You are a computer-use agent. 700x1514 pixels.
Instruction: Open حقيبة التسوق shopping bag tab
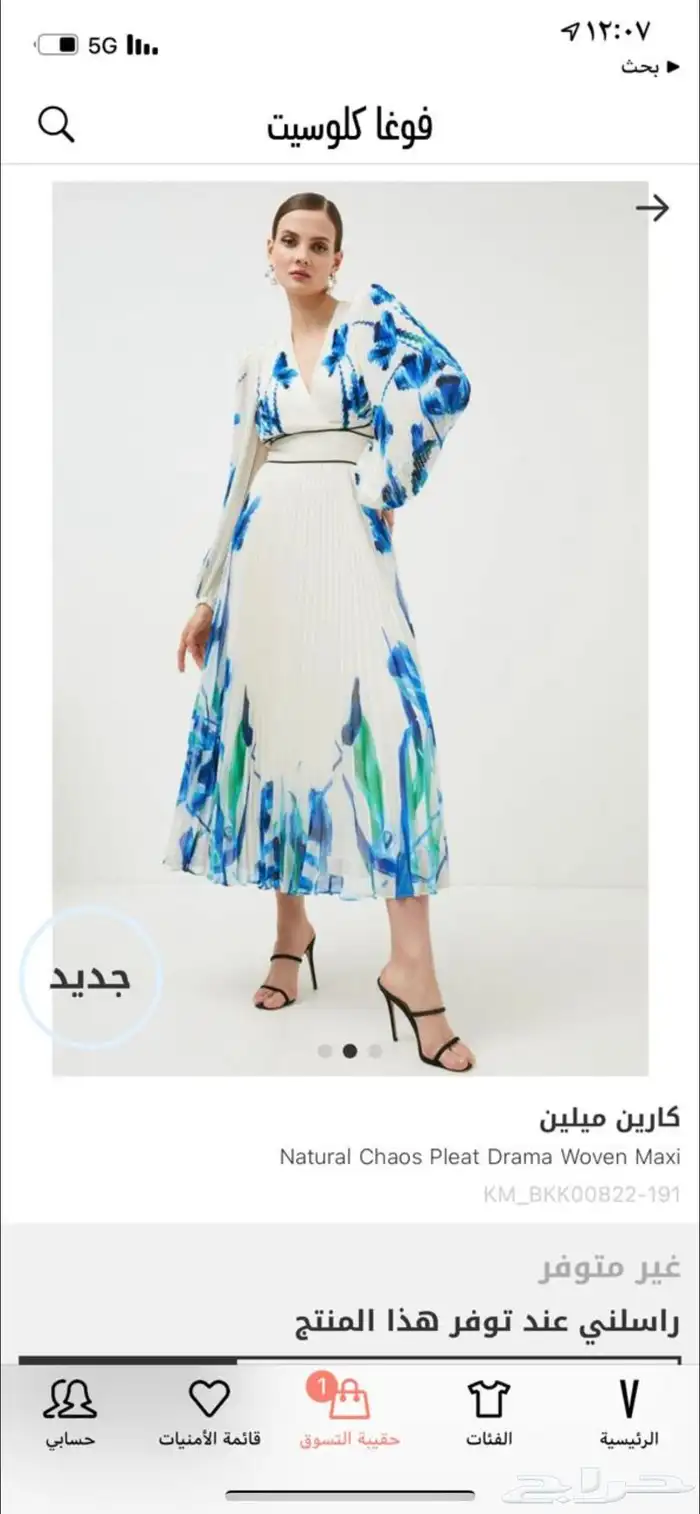tap(349, 1413)
